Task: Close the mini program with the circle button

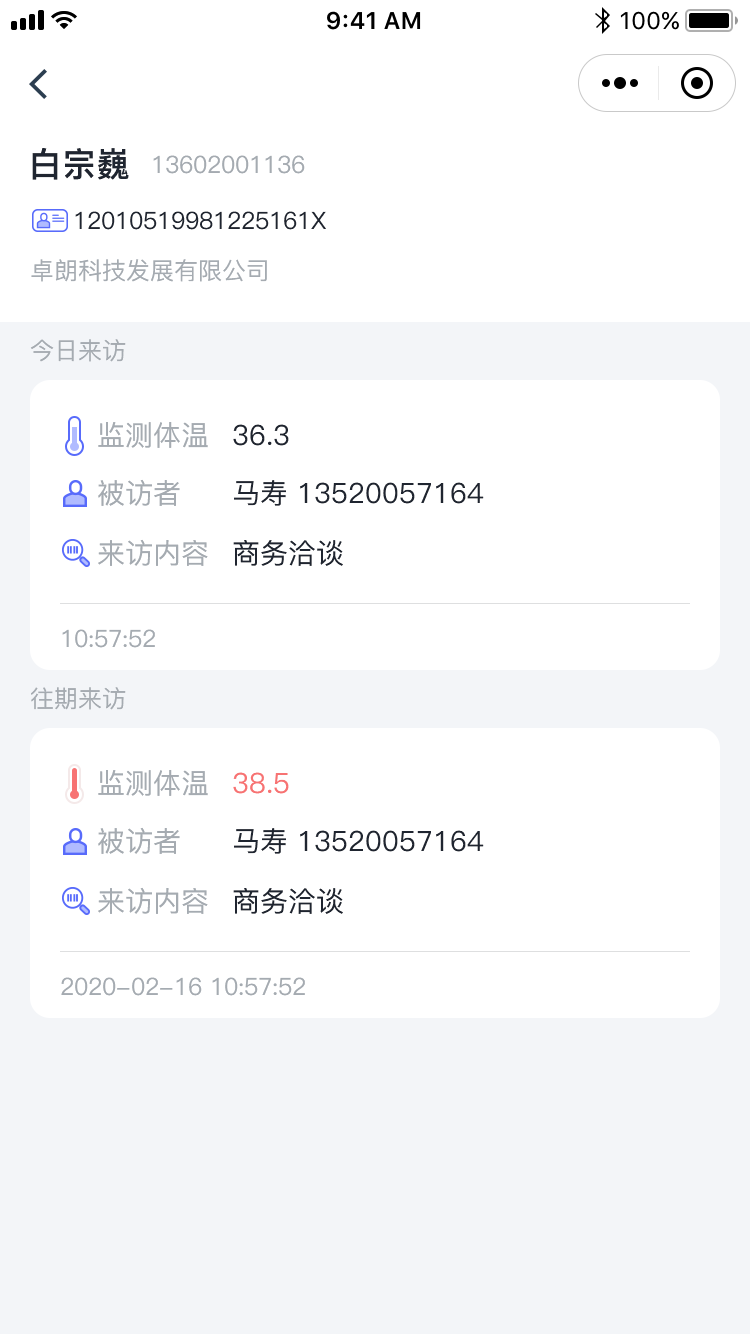Action: (x=696, y=83)
